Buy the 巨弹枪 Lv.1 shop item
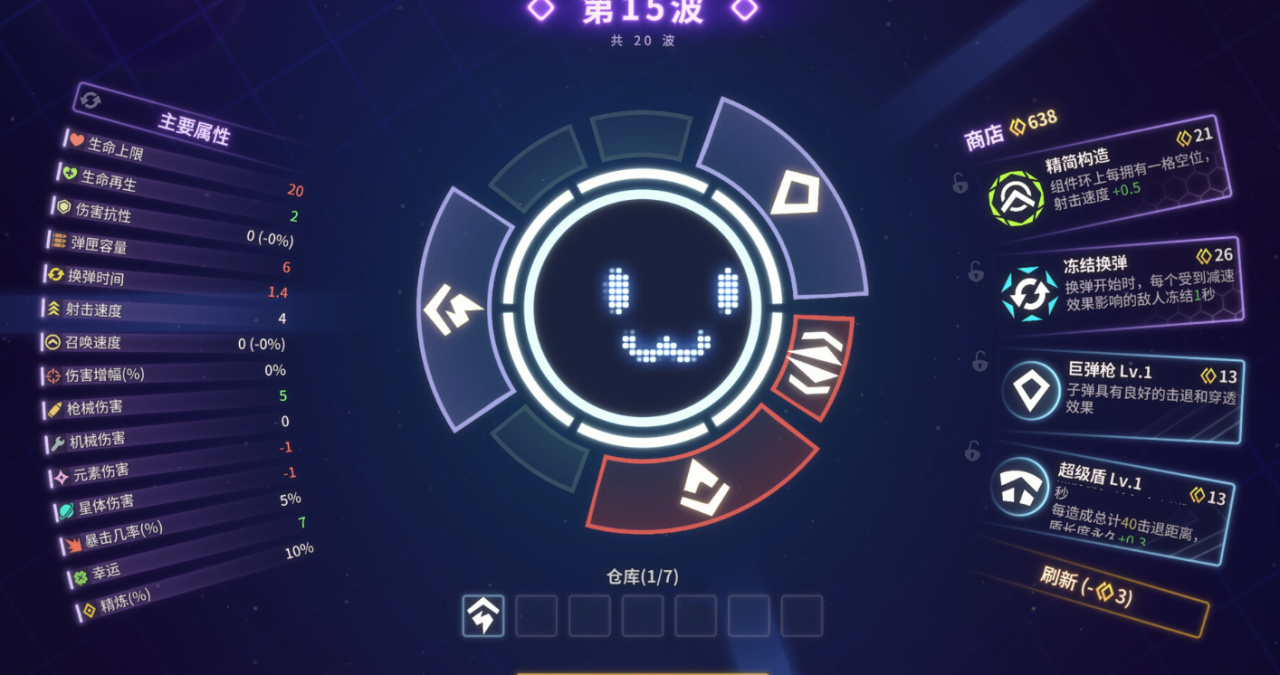This screenshot has width=1280, height=675. [1120, 388]
